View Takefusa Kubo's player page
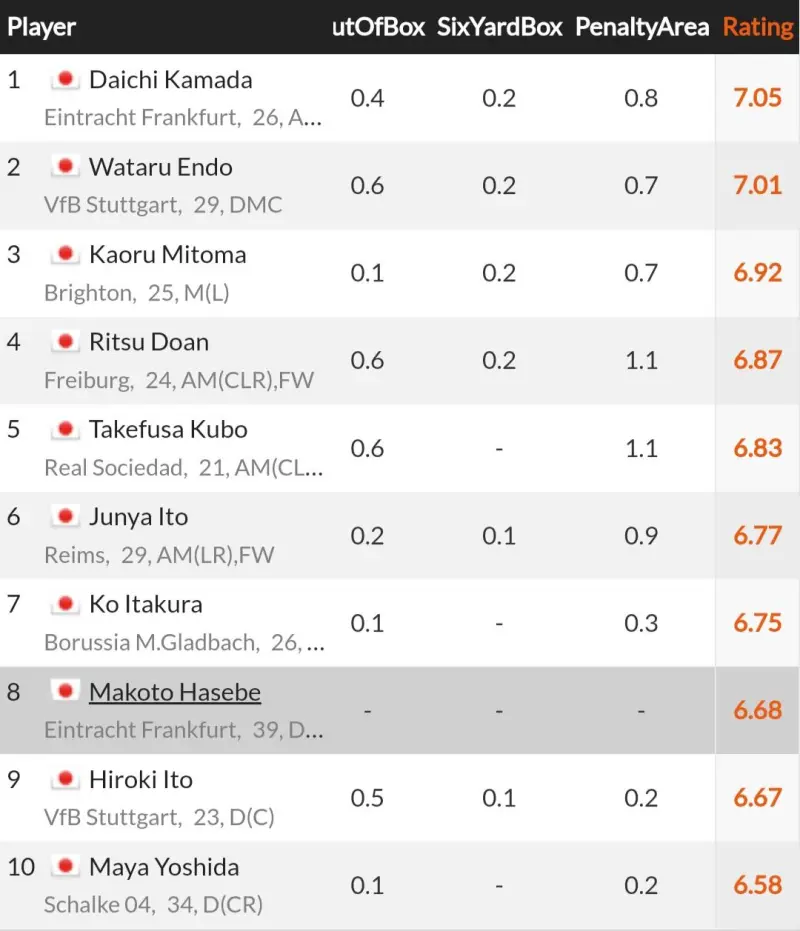Screen dimensions: 800x931 pos(167,430)
